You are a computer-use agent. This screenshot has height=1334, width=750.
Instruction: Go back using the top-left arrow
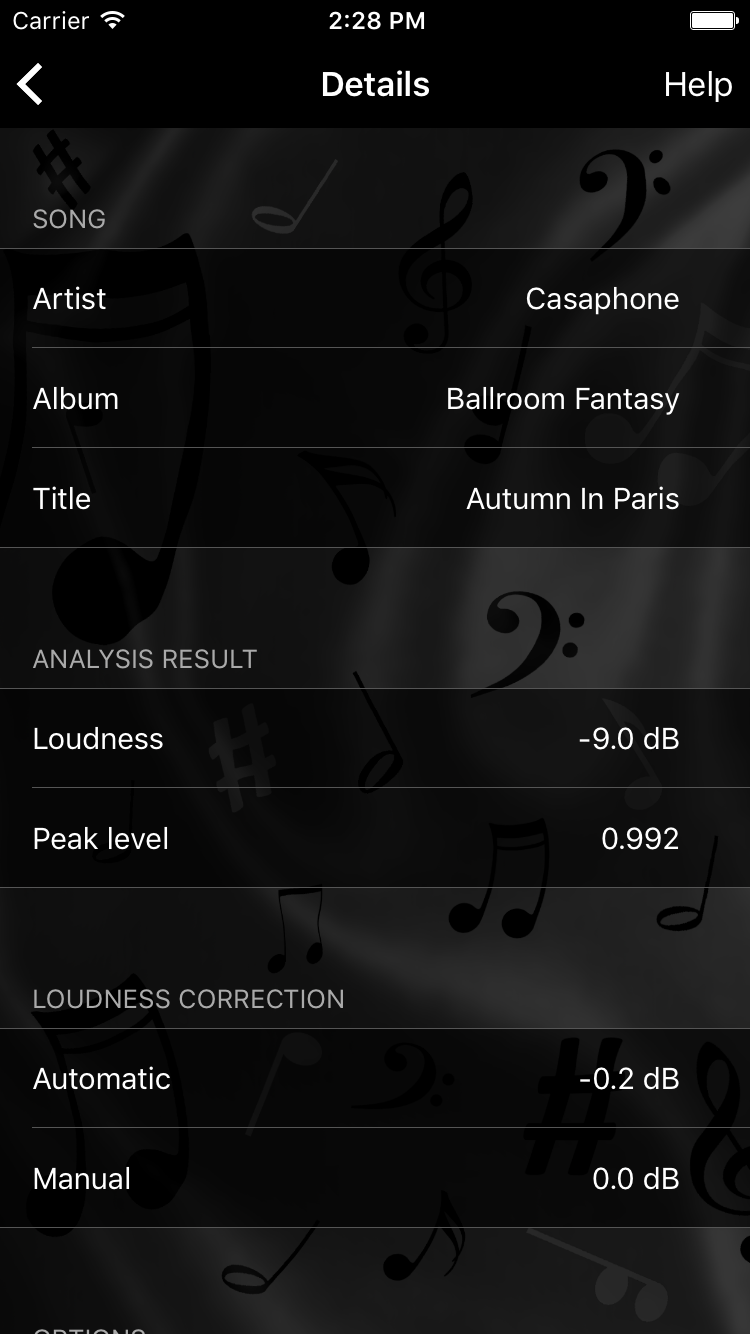pos(30,85)
